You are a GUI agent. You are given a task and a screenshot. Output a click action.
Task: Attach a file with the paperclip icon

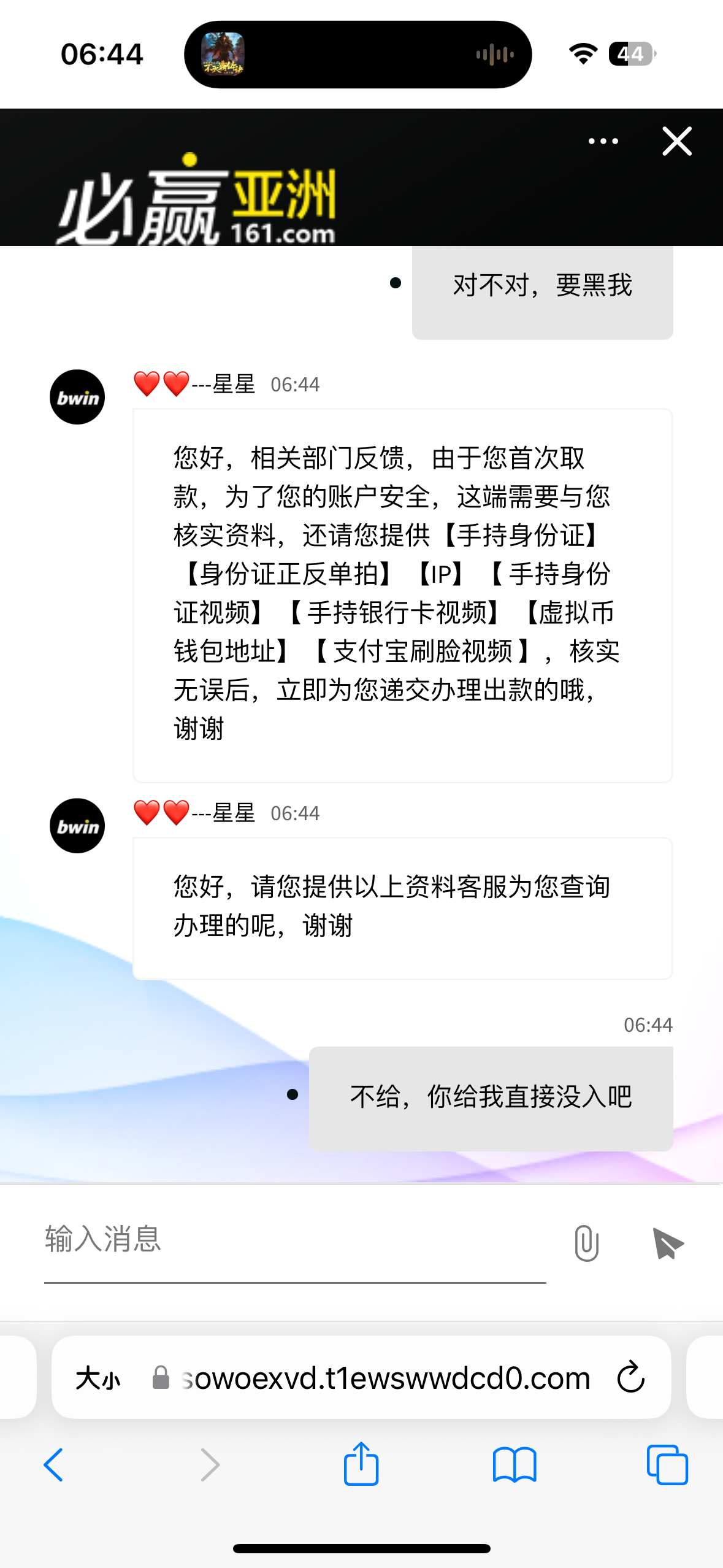[586, 1243]
